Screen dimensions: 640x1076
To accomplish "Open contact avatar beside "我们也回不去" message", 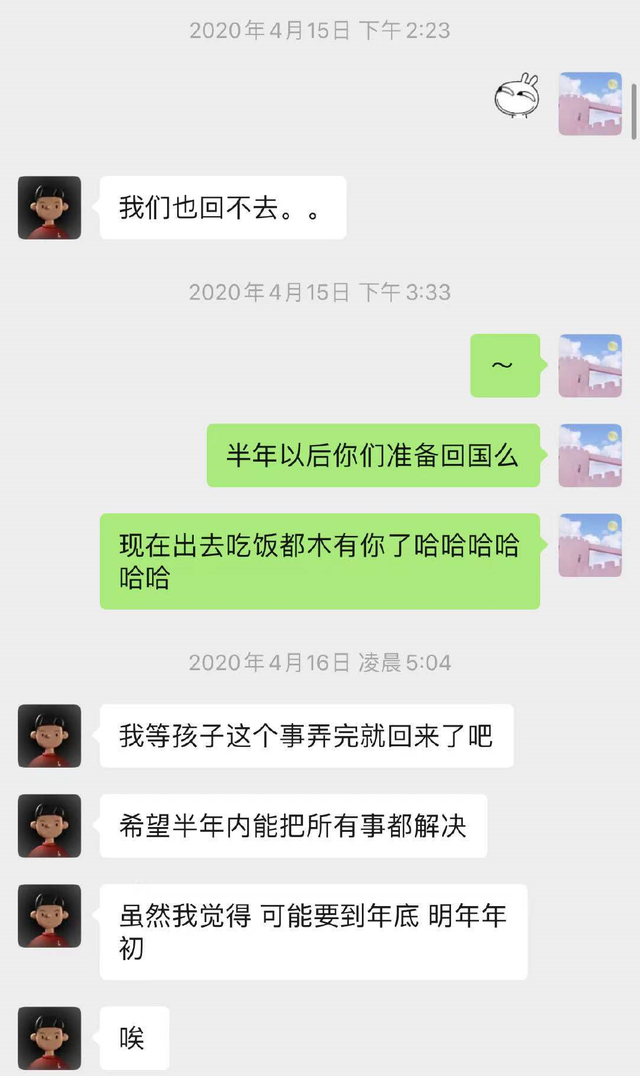I will click(x=49, y=207).
